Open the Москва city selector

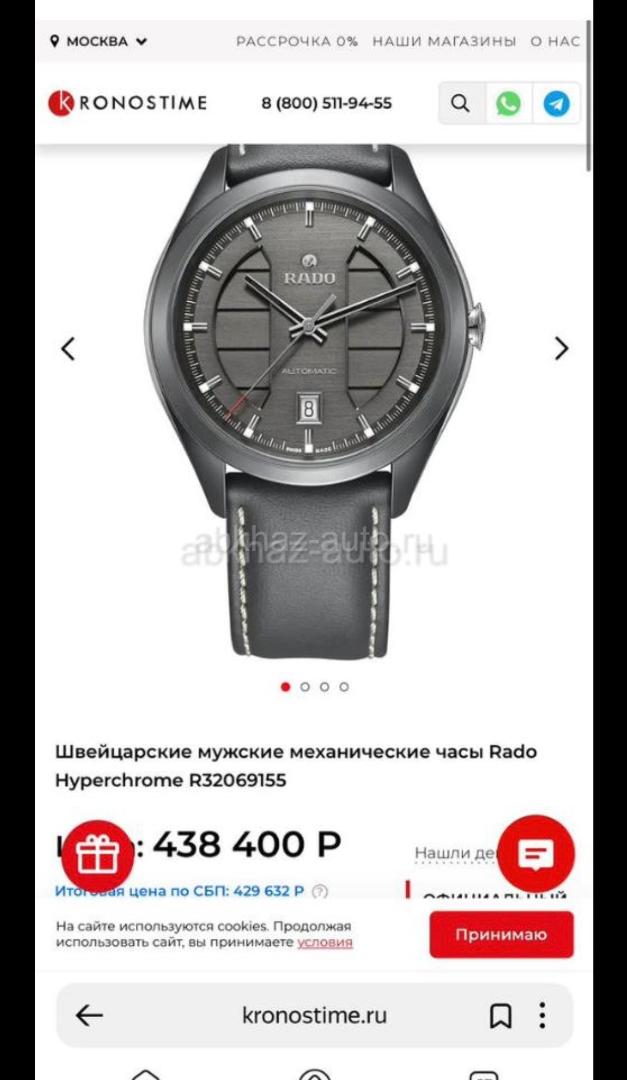point(98,42)
